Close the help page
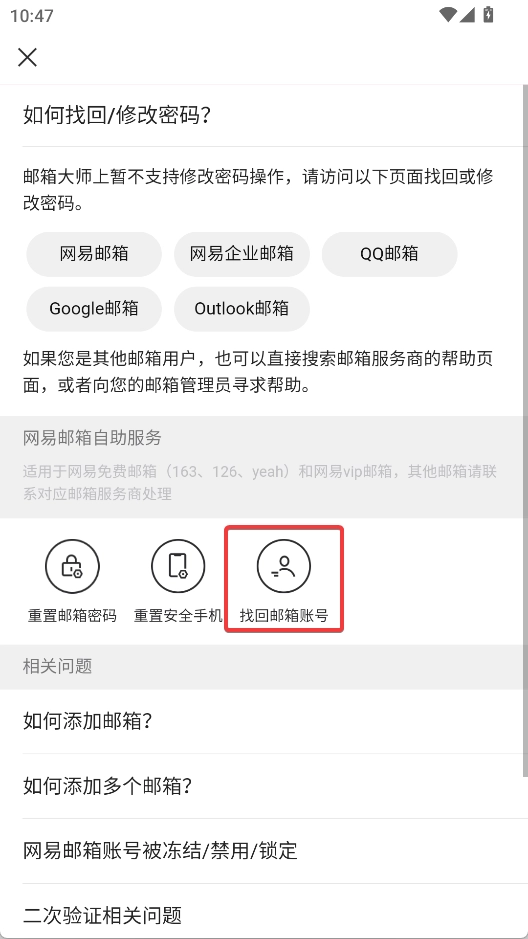Viewport: 528px width, 939px height. click(28, 57)
